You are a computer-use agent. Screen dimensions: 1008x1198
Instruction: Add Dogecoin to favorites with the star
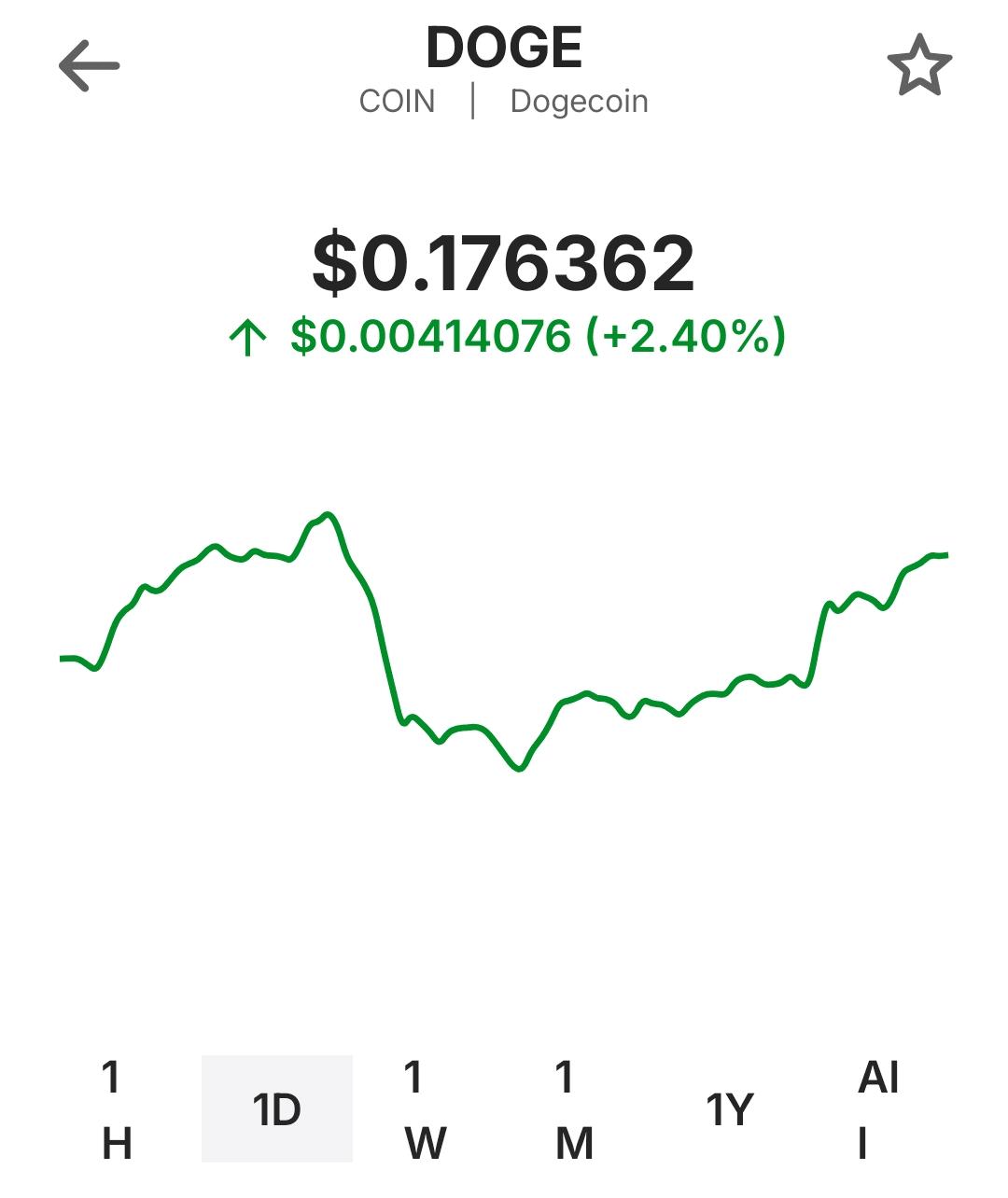[x=918, y=65]
